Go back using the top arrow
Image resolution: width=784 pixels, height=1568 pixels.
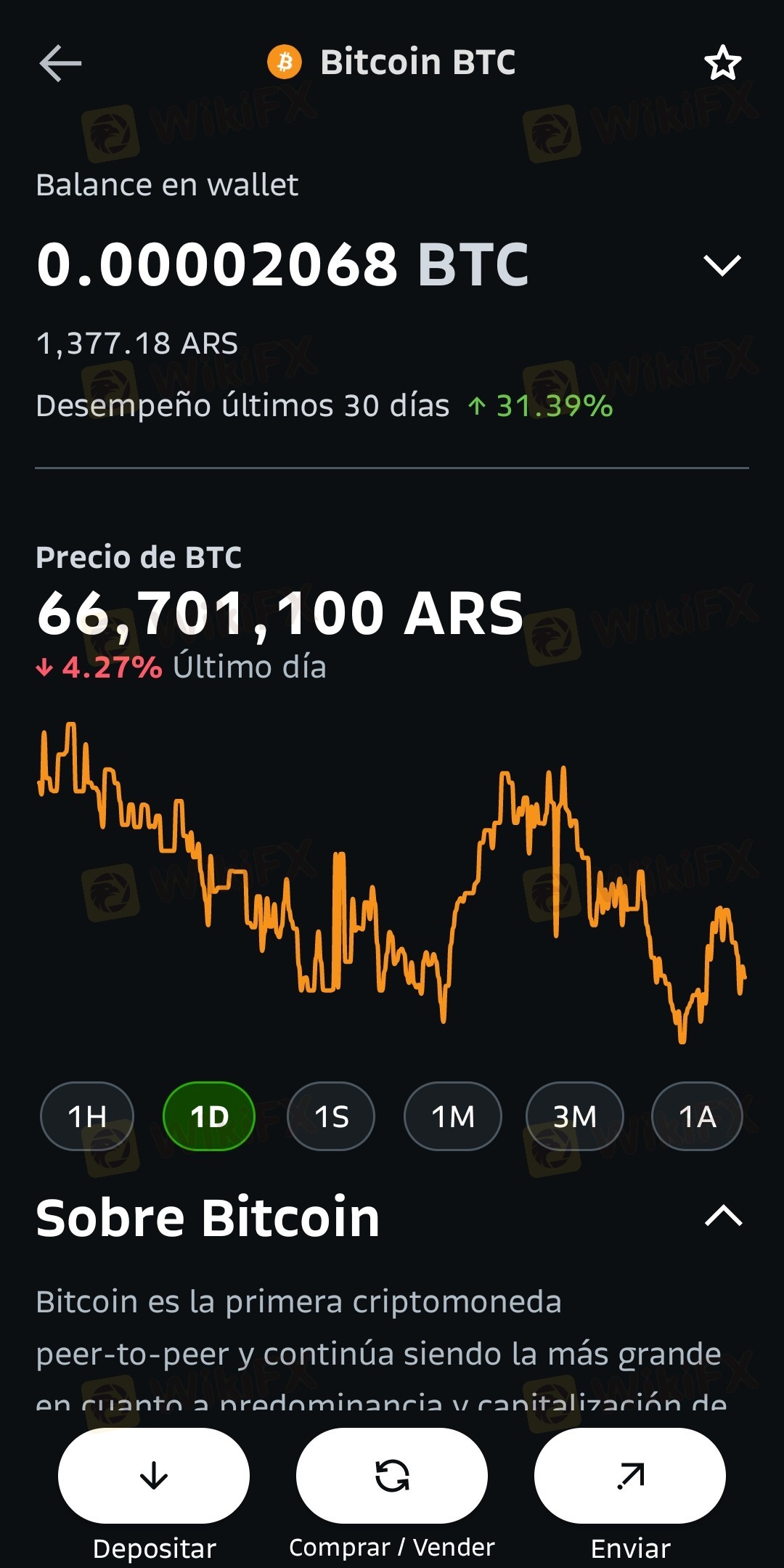coord(60,63)
